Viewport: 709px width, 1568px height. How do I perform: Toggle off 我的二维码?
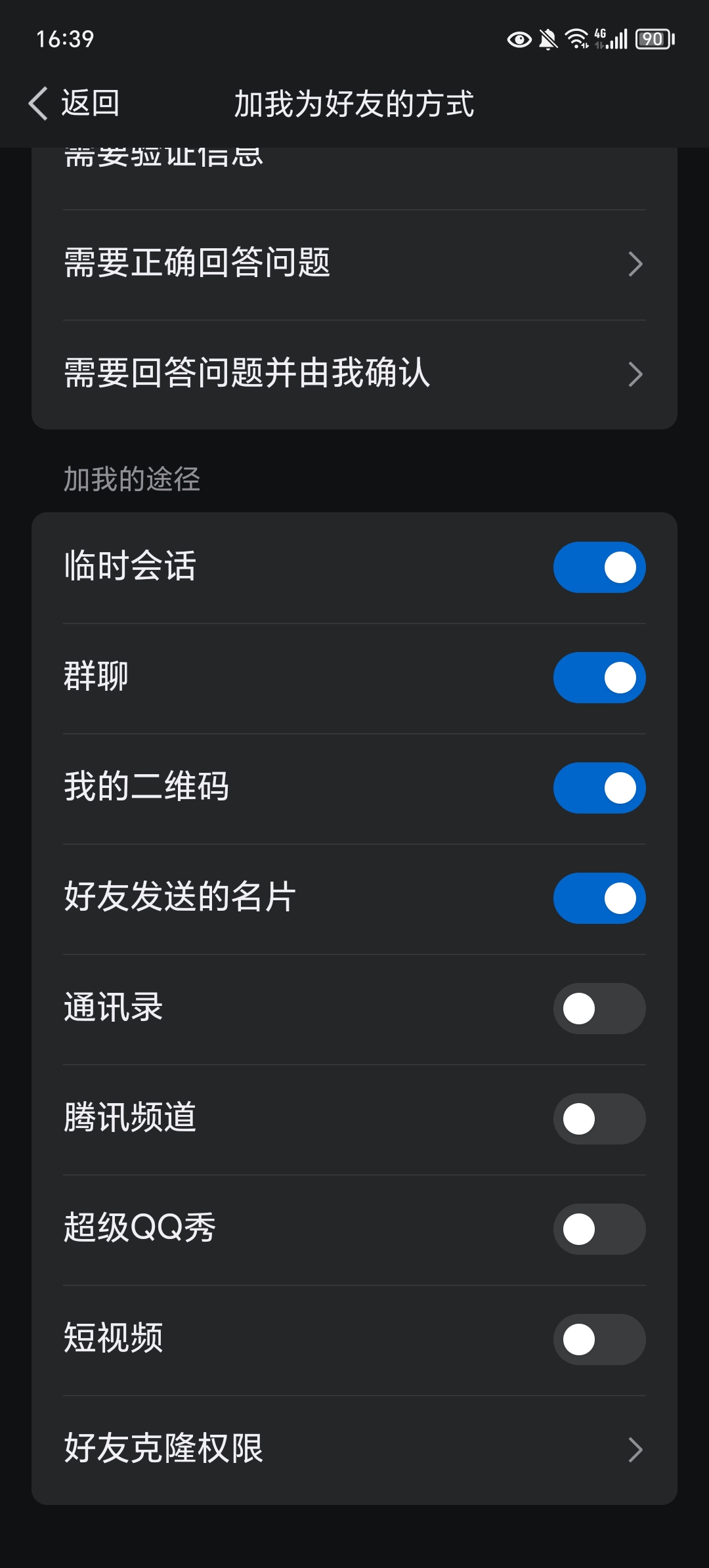pyautogui.click(x=599, y=788)
